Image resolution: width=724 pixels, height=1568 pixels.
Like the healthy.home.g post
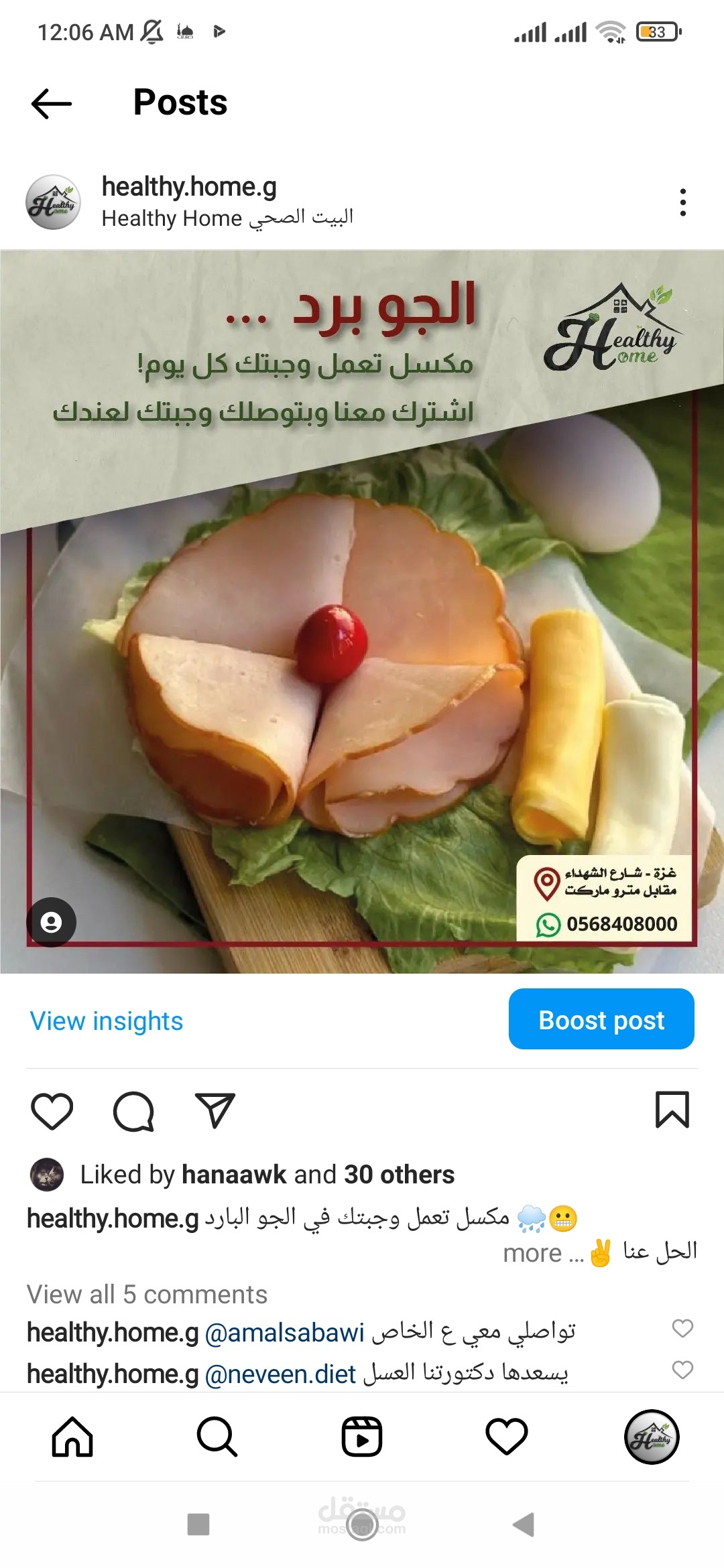coord(52,1112)
